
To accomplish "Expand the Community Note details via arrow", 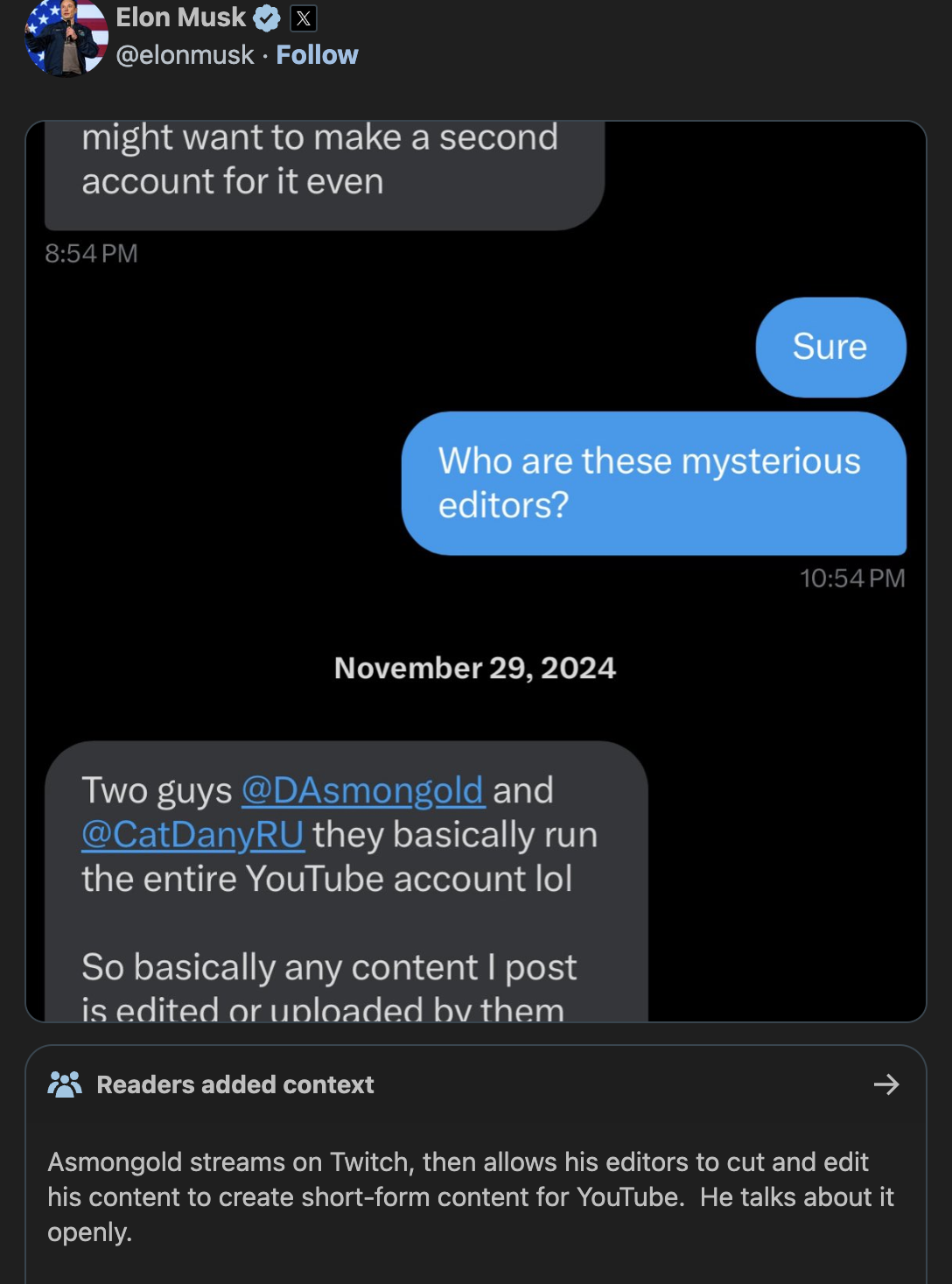I will (x=888, y=1085).
